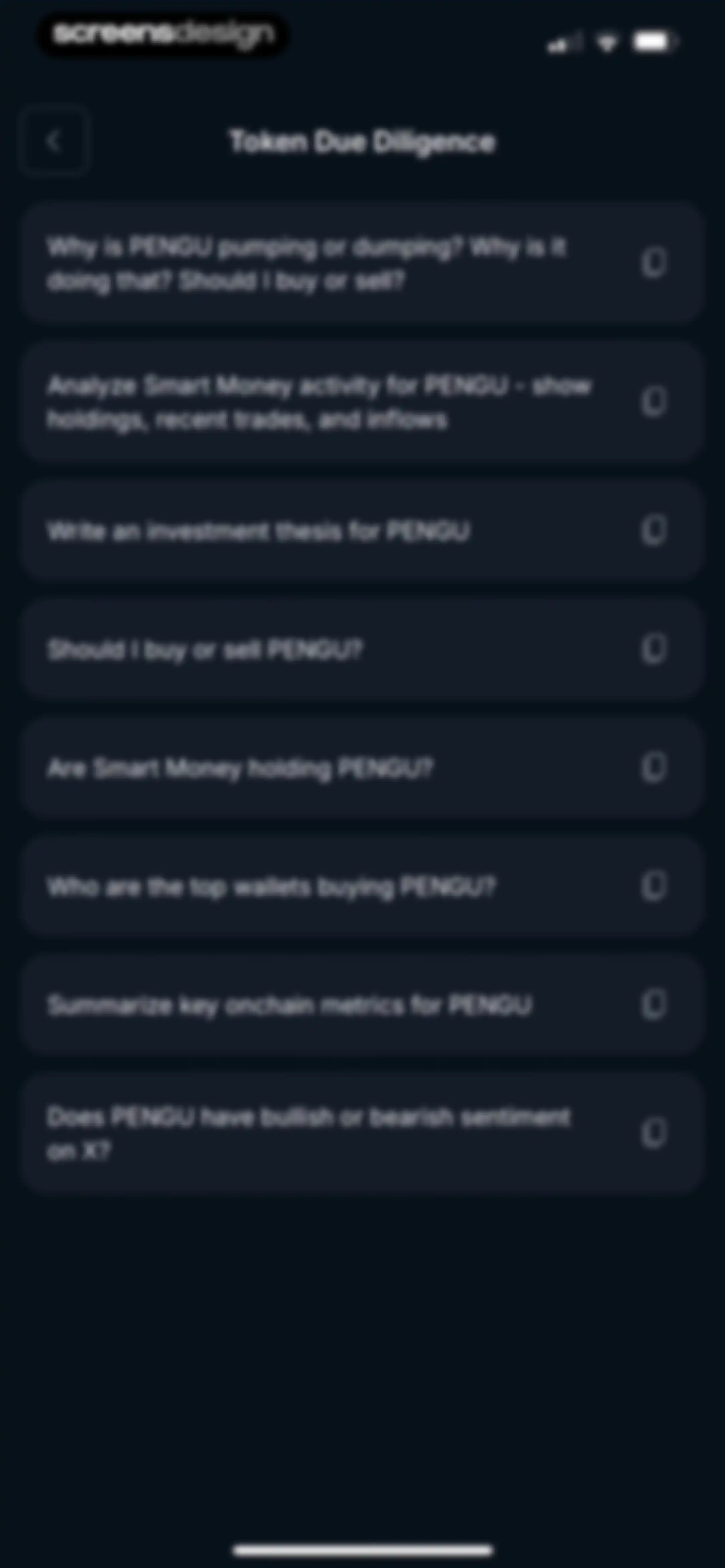Screen dimensions: 725x1568
Task: Go back using the arrow button
Action: click(x=54, y=141)
